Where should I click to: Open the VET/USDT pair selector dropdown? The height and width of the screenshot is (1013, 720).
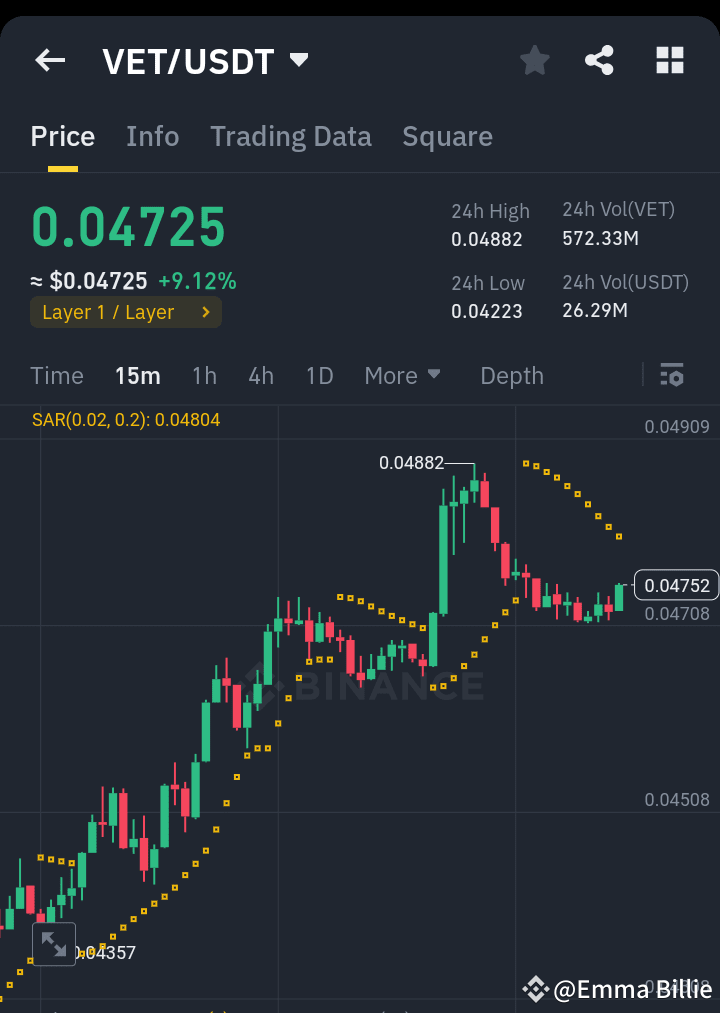(x=298, y=60)
